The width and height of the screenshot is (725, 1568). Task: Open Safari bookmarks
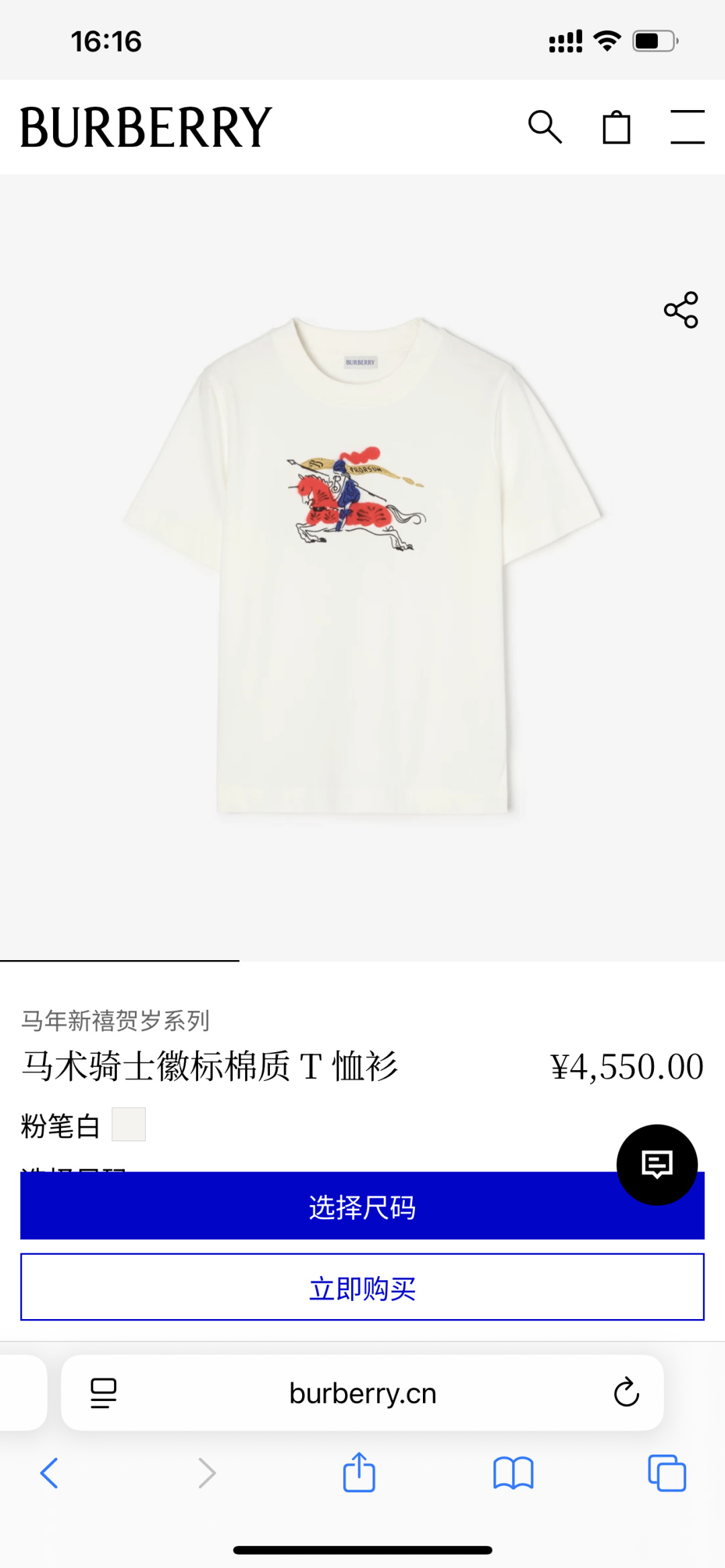513,1473
